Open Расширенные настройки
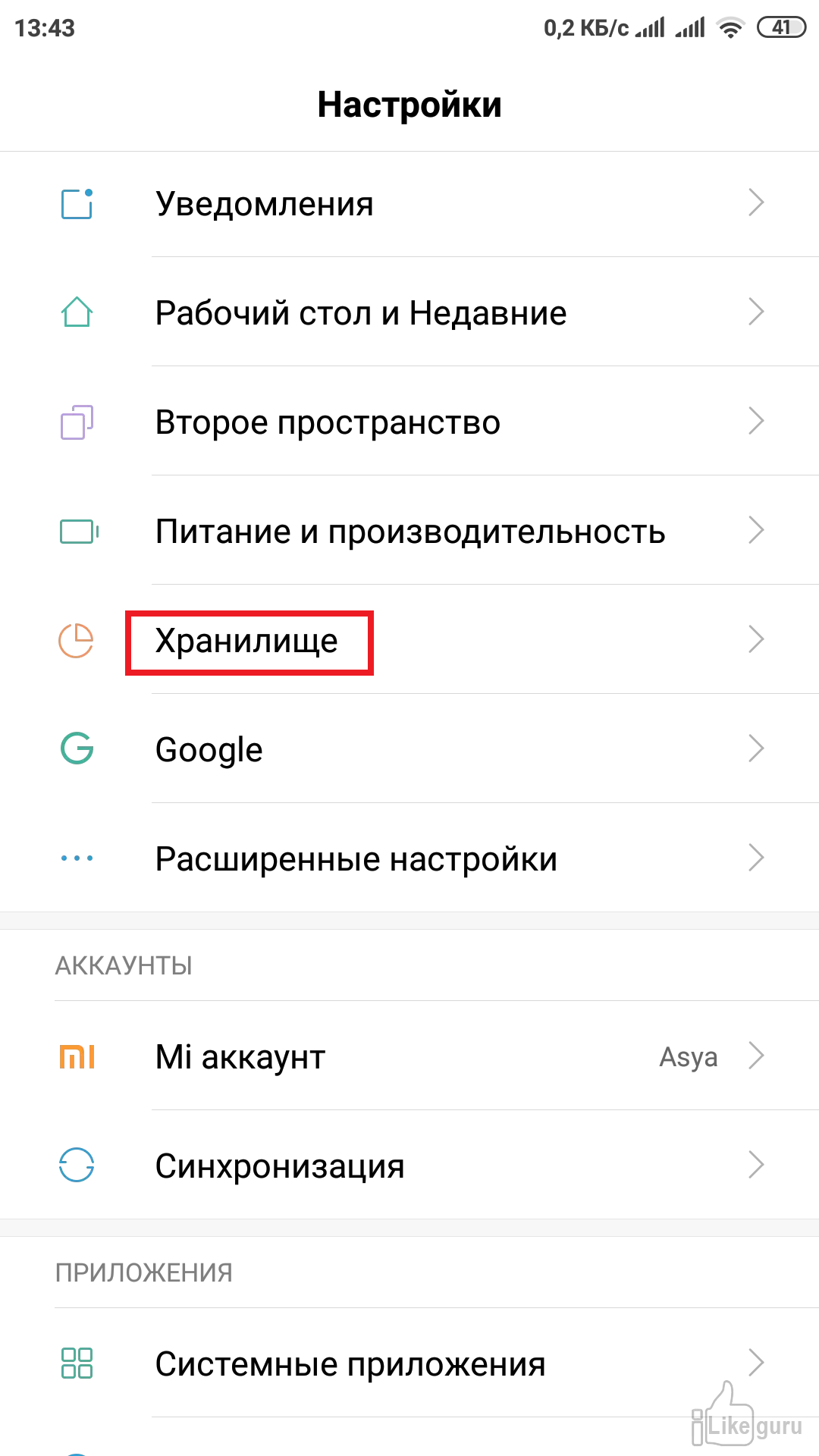819x1456 pixels. (x=409, y=858)
